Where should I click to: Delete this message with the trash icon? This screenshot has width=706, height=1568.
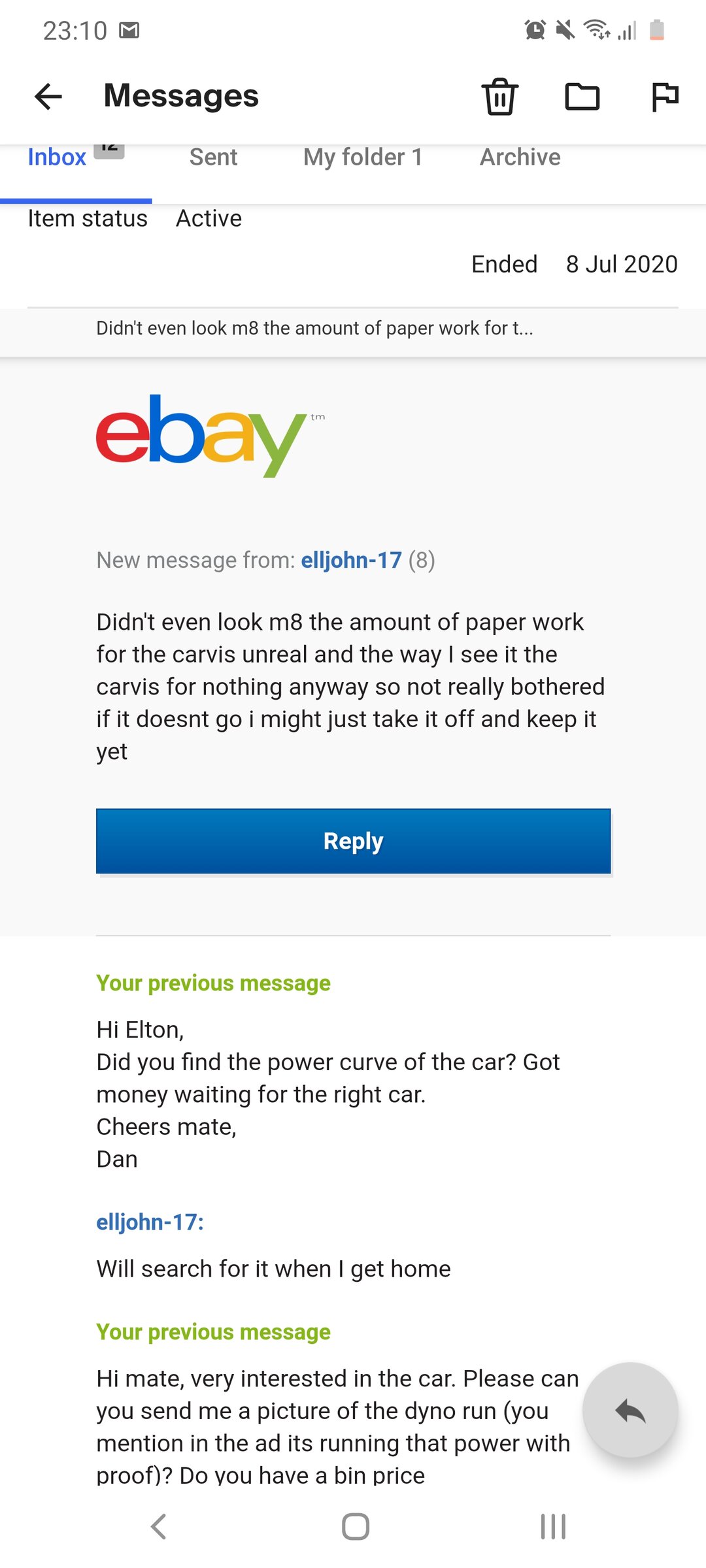click(500, 97)
